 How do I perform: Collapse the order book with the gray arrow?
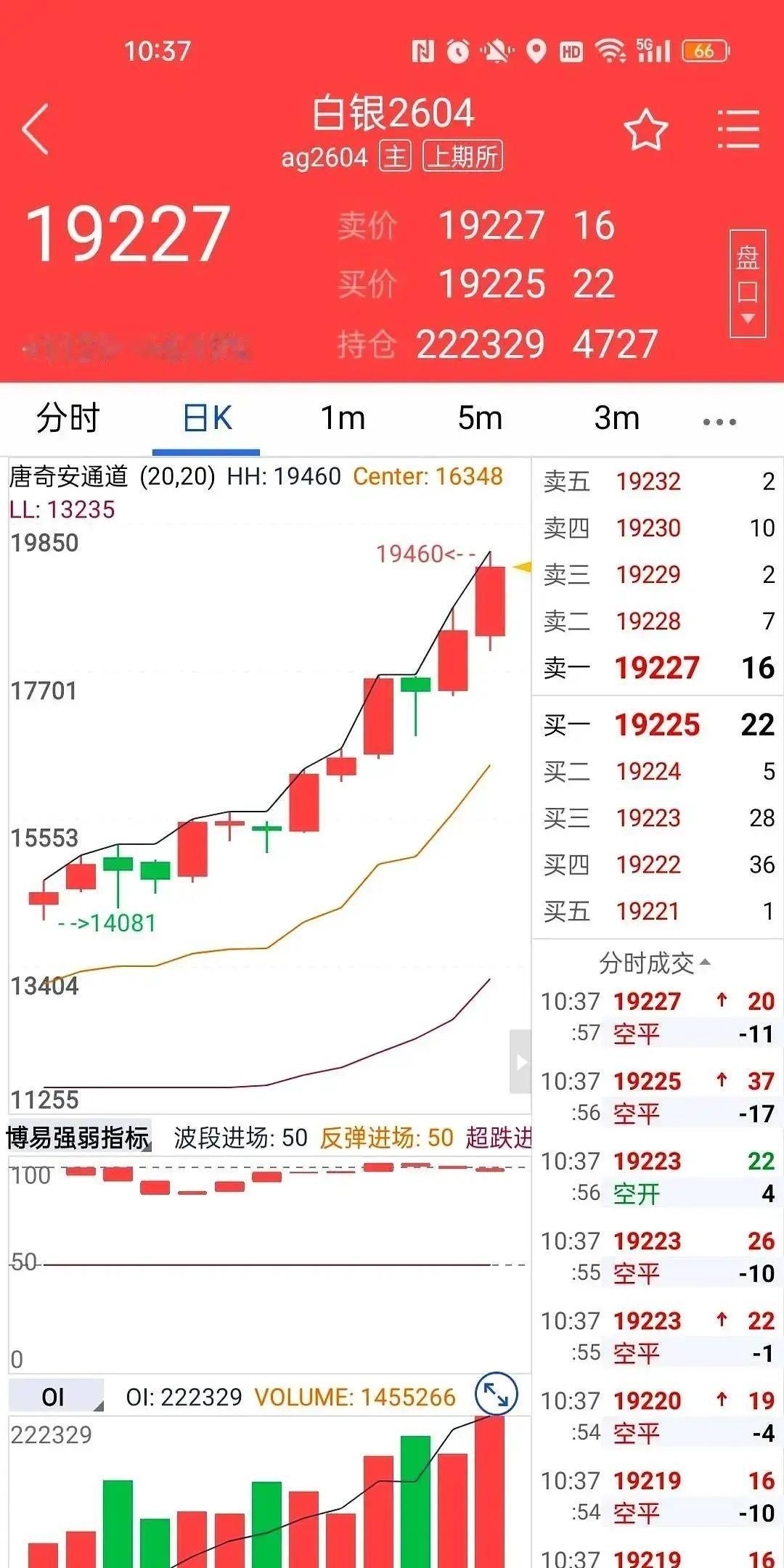[x=520, y=1061]
